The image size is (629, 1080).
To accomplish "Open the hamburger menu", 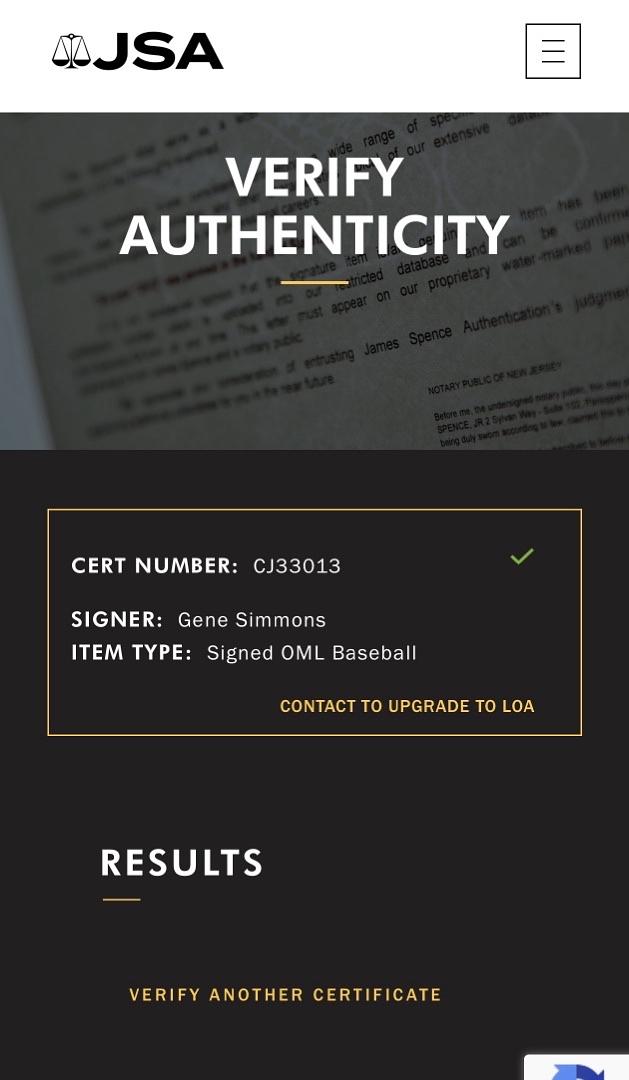I will tap(553, 51).
